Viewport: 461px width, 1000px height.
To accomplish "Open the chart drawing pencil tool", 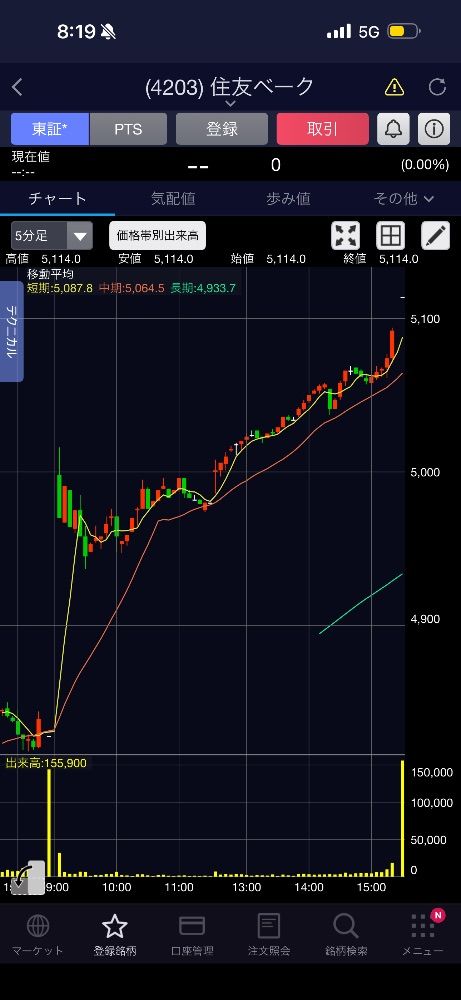I will point(435,236).
